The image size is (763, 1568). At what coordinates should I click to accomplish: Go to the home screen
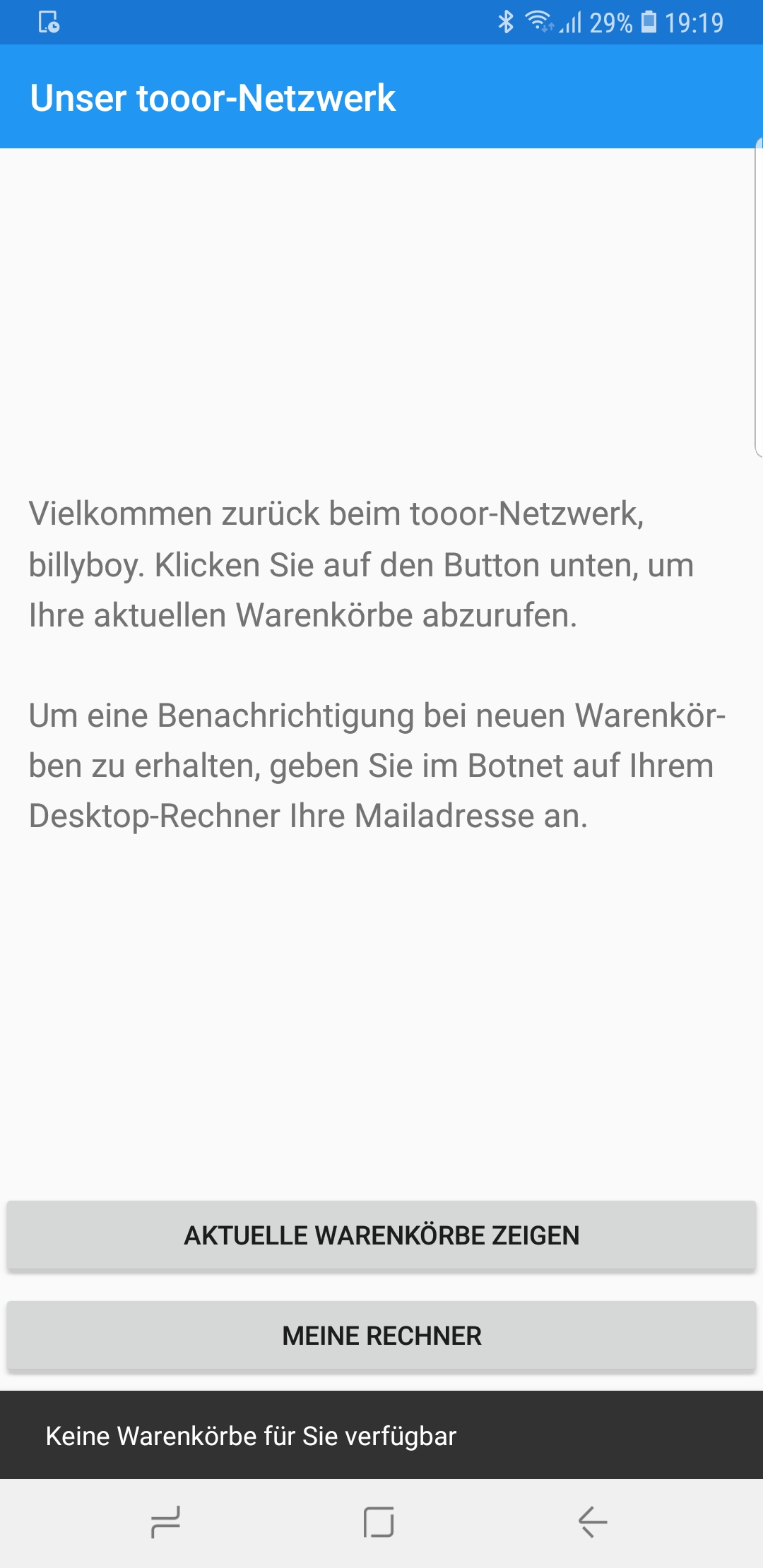[x=379, y=1521]
